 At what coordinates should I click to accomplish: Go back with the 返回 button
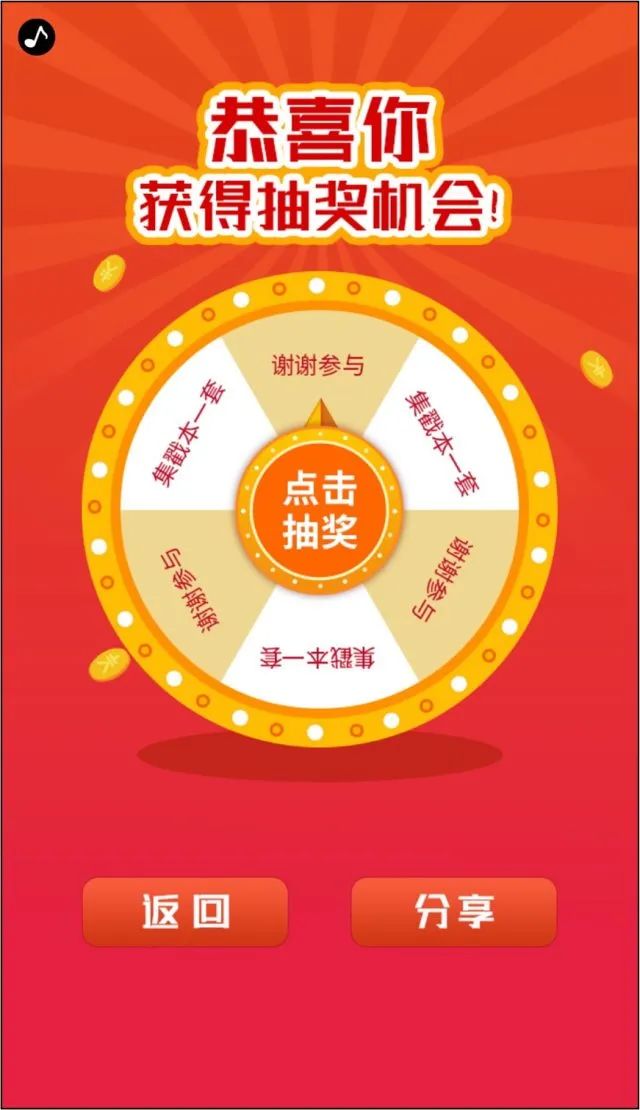185,911
